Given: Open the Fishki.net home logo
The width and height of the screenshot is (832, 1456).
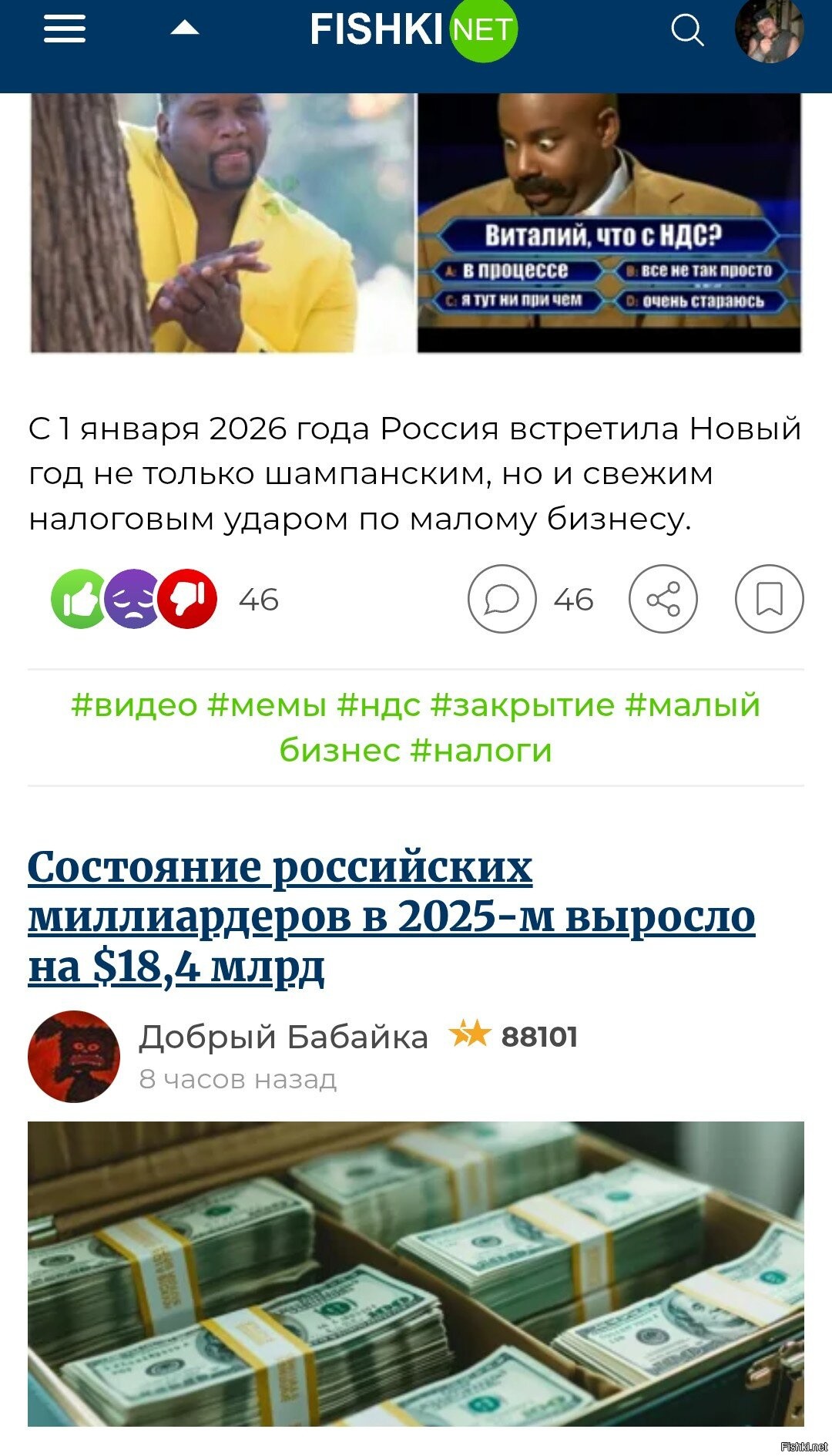Looking at the screenshot, I should 413,29.
